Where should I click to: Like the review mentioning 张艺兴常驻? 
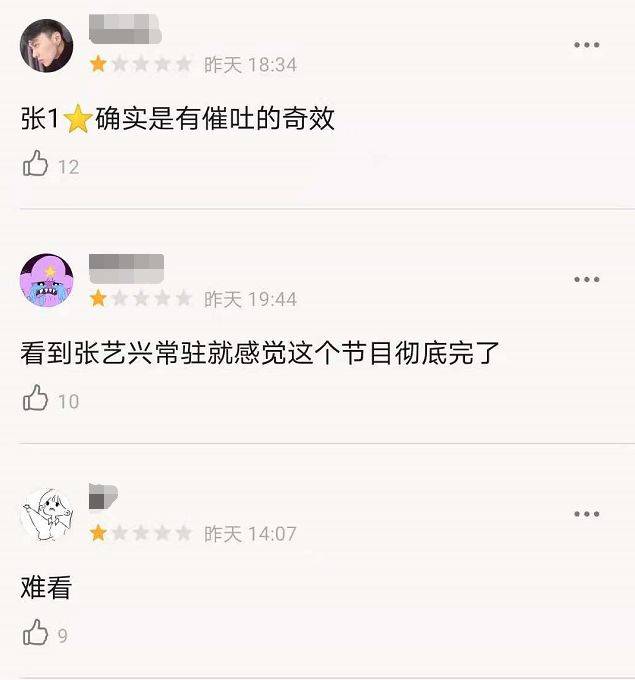(x=36, y=399)
